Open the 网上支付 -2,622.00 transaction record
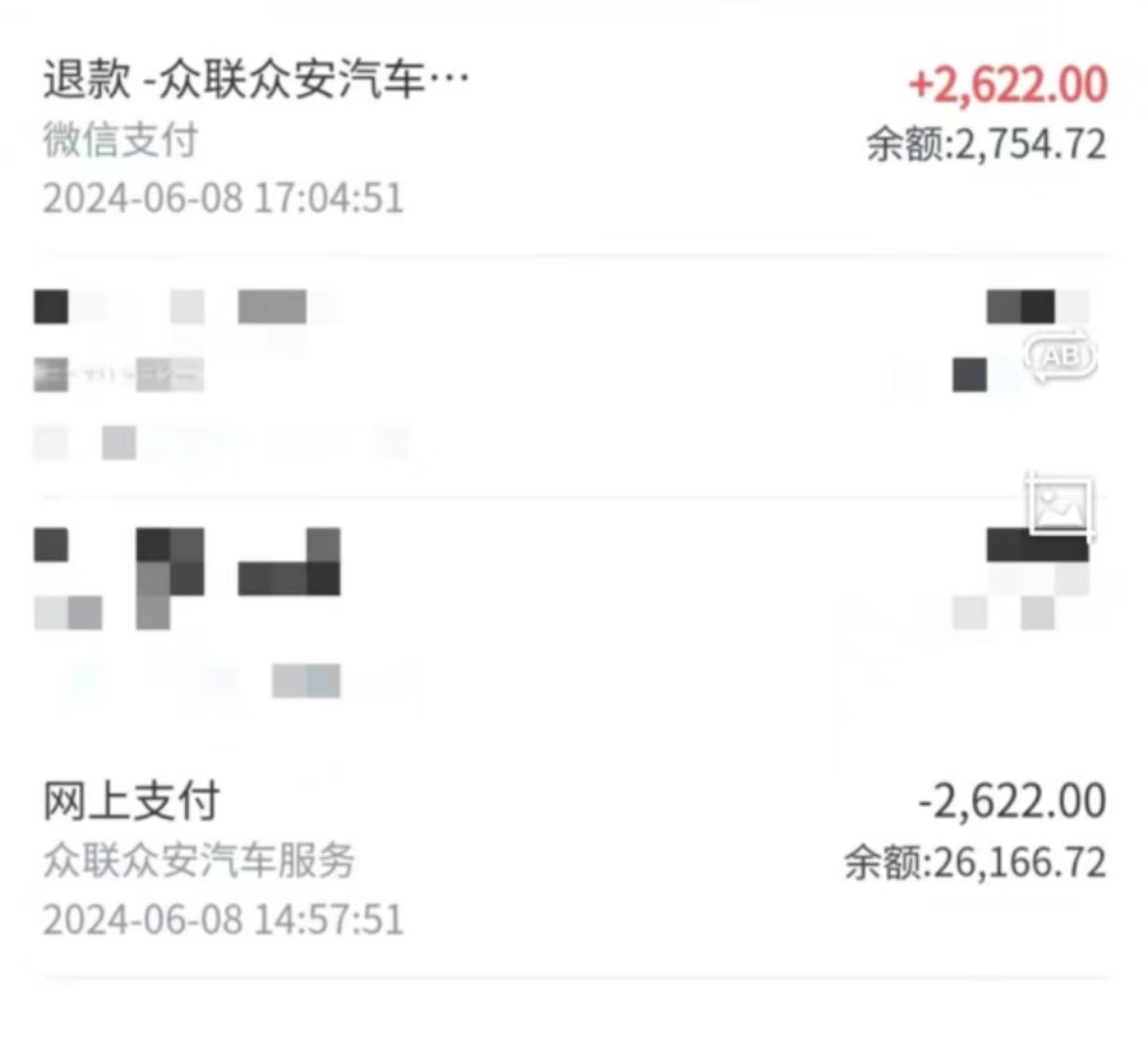Viewport: 1148px width, 1044px height. [x=574, y=860]
